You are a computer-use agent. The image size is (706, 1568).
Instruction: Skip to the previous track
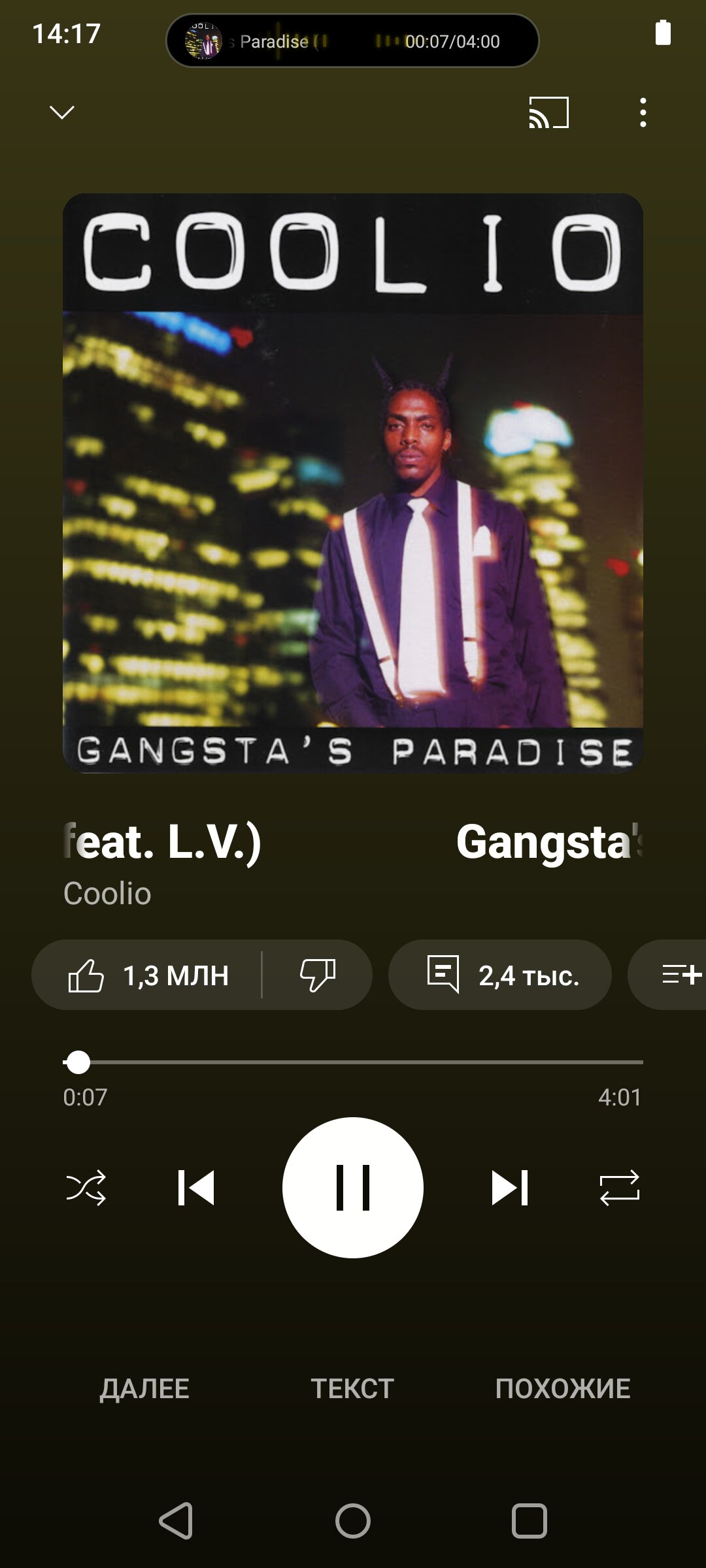click(196, 1188)
